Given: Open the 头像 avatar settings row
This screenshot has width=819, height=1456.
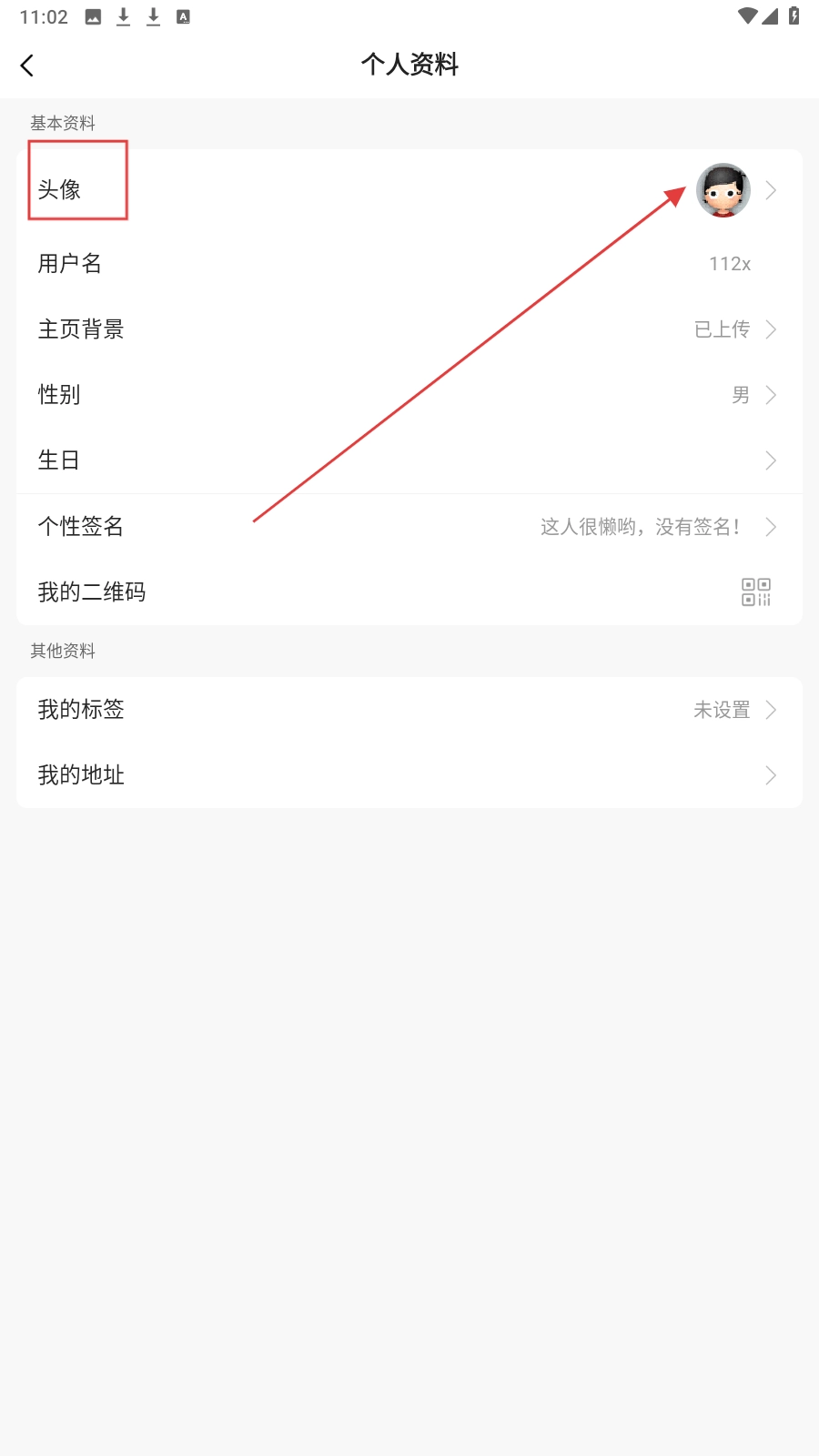Looking at the screenshot, I should tap(409, 190).
